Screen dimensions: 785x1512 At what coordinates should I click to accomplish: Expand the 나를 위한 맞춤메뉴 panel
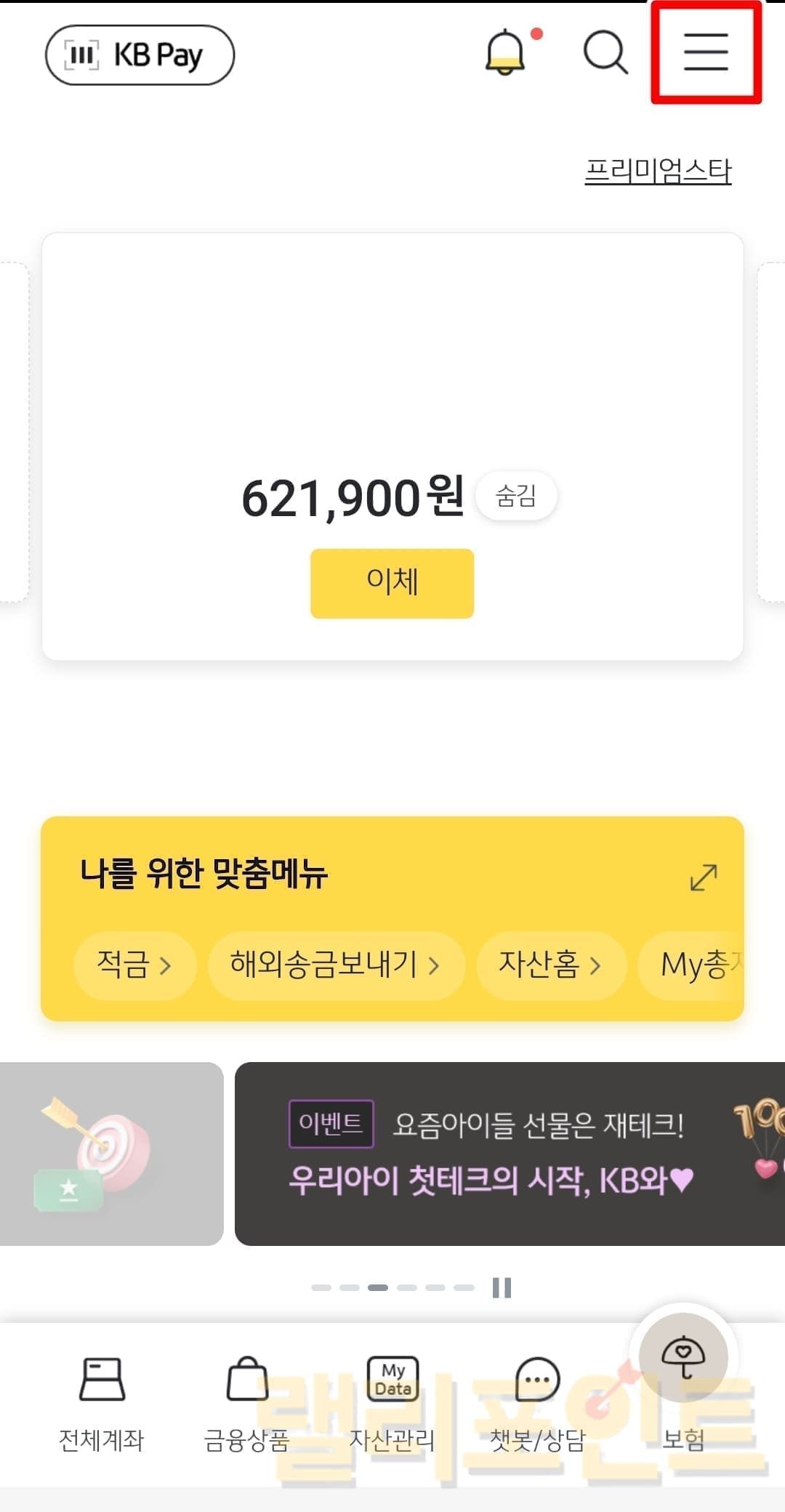(x=703, y=877)
